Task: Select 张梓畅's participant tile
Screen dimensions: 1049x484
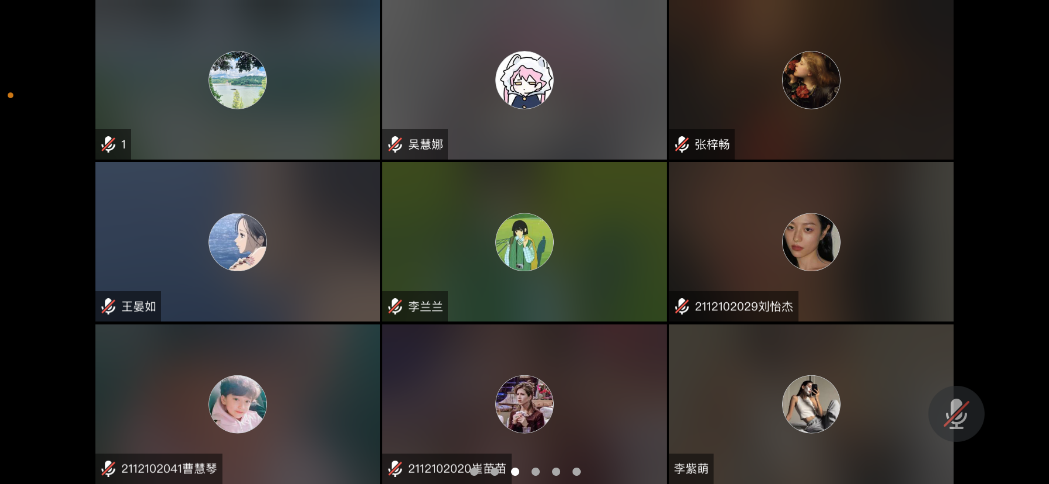Action: pyautogui.click(x=810, y=80)
